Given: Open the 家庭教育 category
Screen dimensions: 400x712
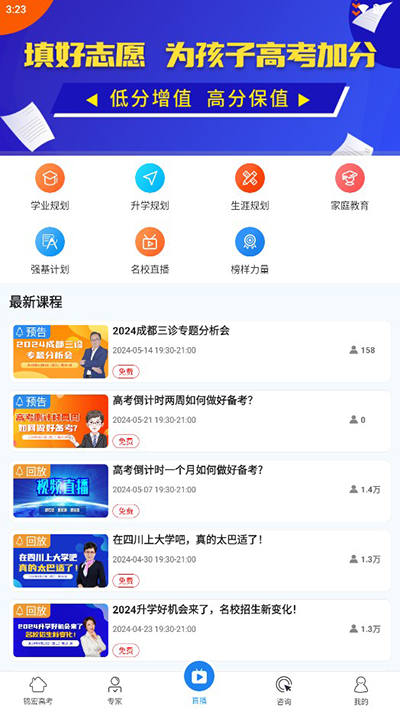Looking at the screenshot, I should coord(350,187).
